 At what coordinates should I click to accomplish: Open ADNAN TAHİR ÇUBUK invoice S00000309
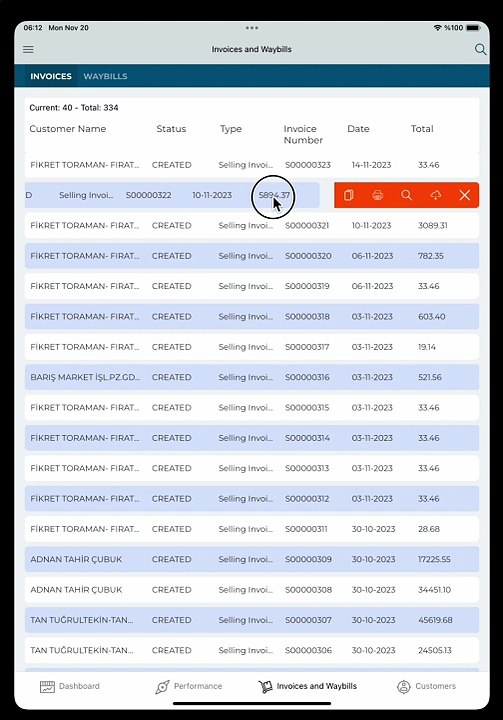coord(252,559)
